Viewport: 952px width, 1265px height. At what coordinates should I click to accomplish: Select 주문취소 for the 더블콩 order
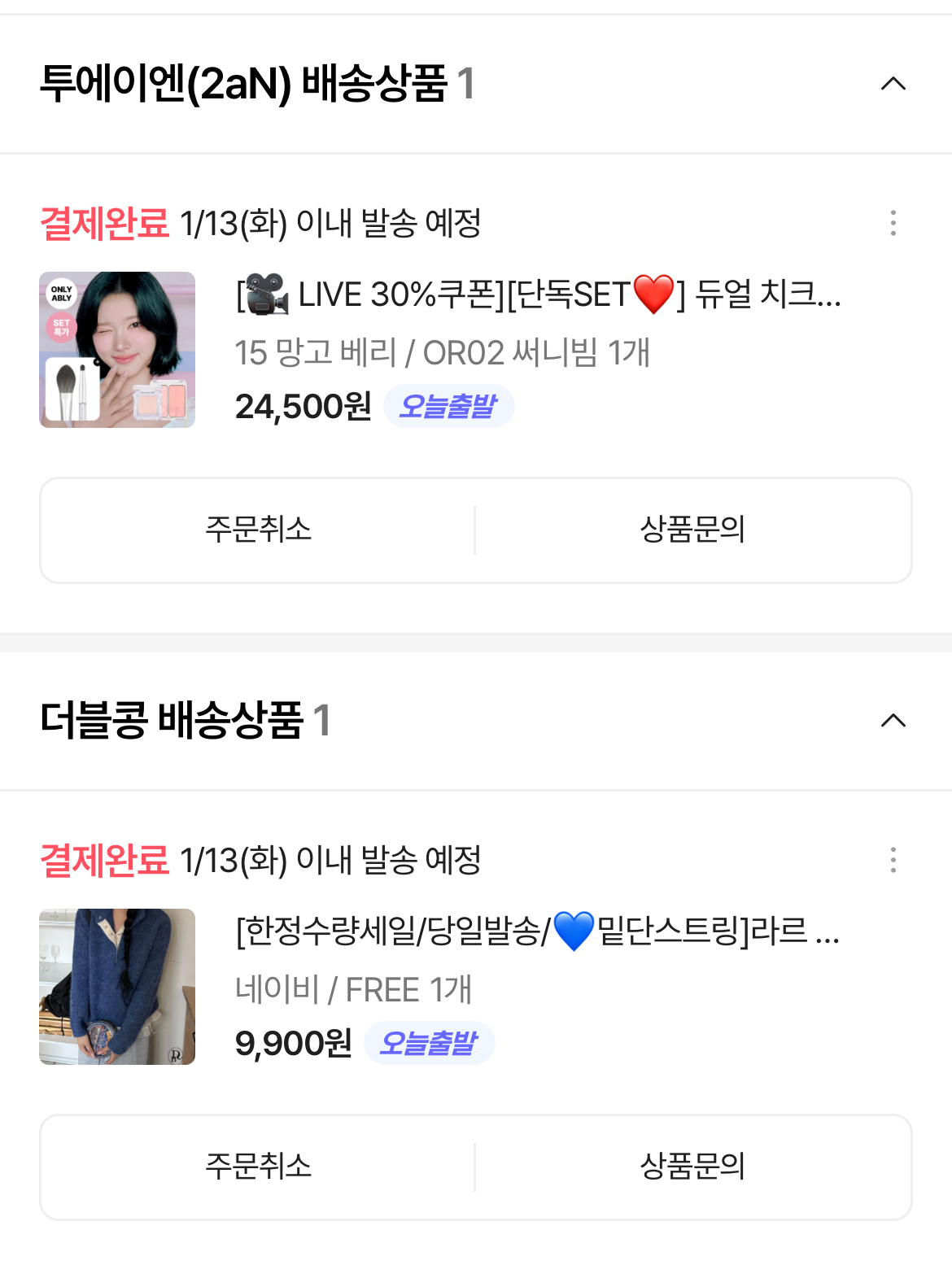pos(258,1167)
